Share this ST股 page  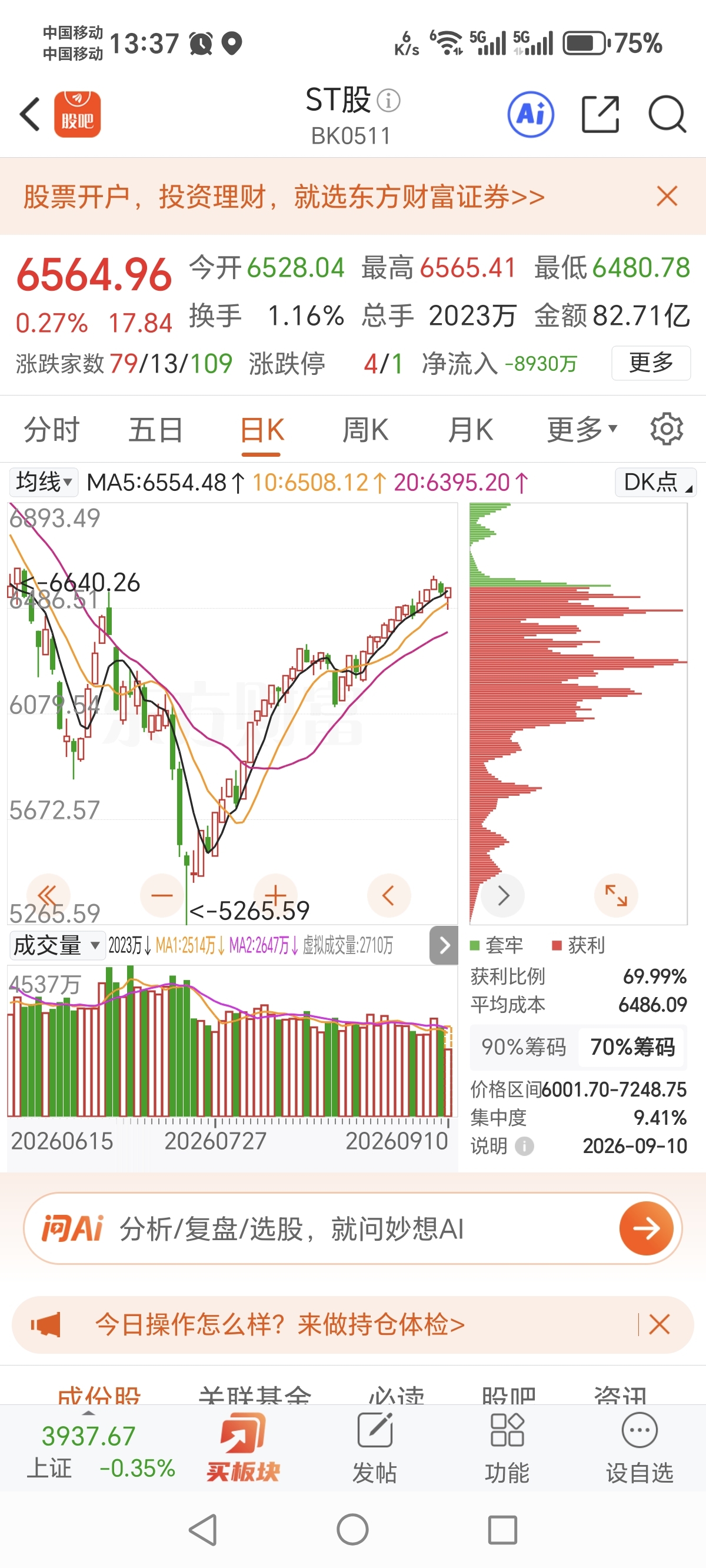click(x=600, y=114)
